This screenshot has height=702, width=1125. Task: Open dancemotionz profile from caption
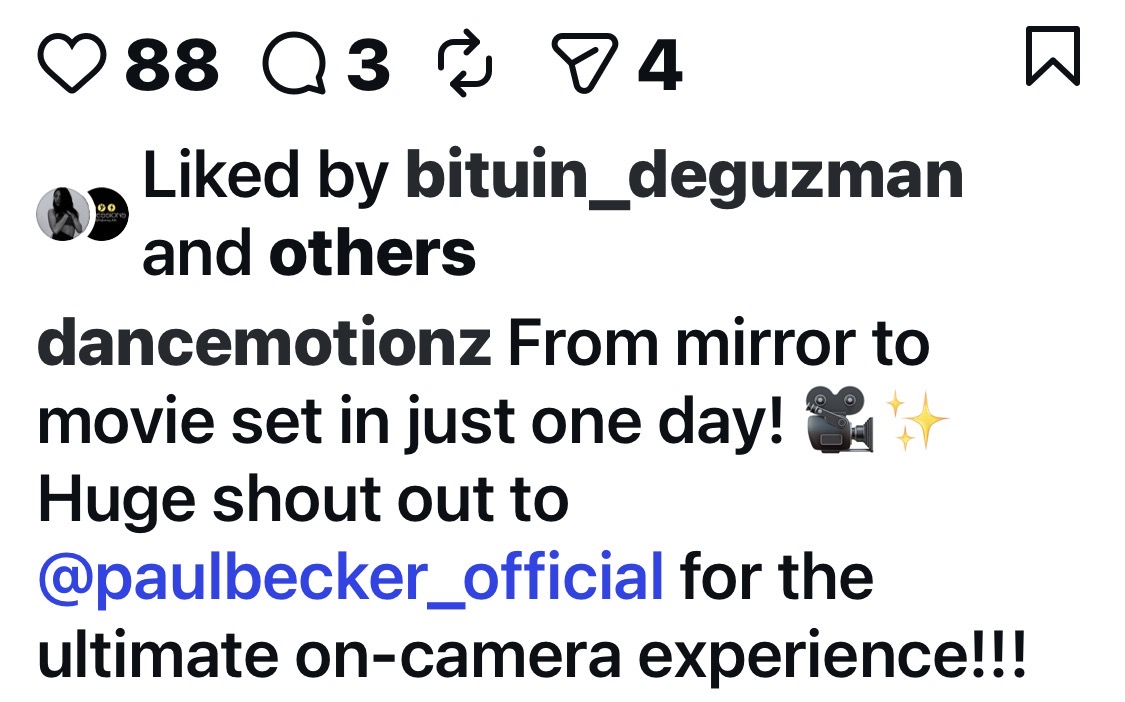tap(264, 344)
